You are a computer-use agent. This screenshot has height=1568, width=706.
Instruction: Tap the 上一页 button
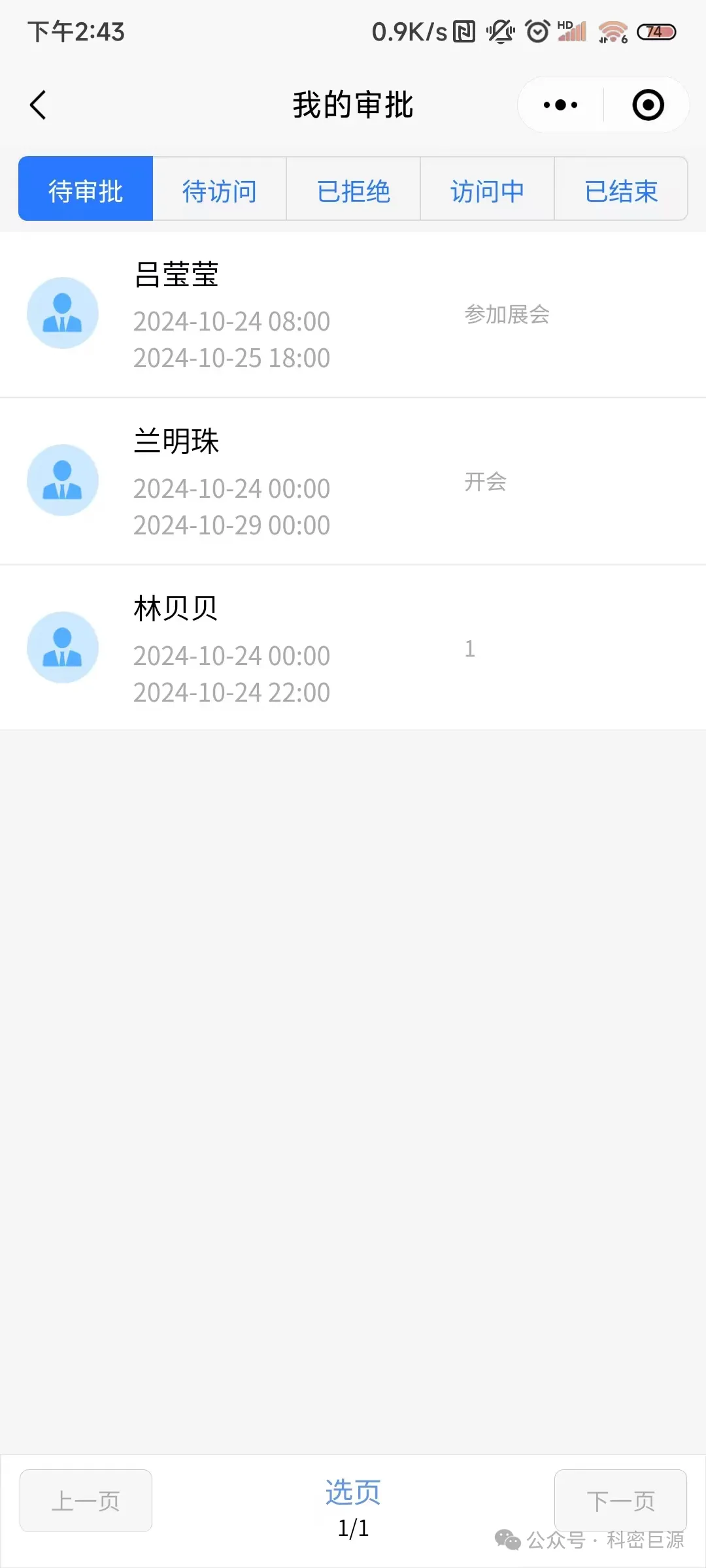point(86,1501)
